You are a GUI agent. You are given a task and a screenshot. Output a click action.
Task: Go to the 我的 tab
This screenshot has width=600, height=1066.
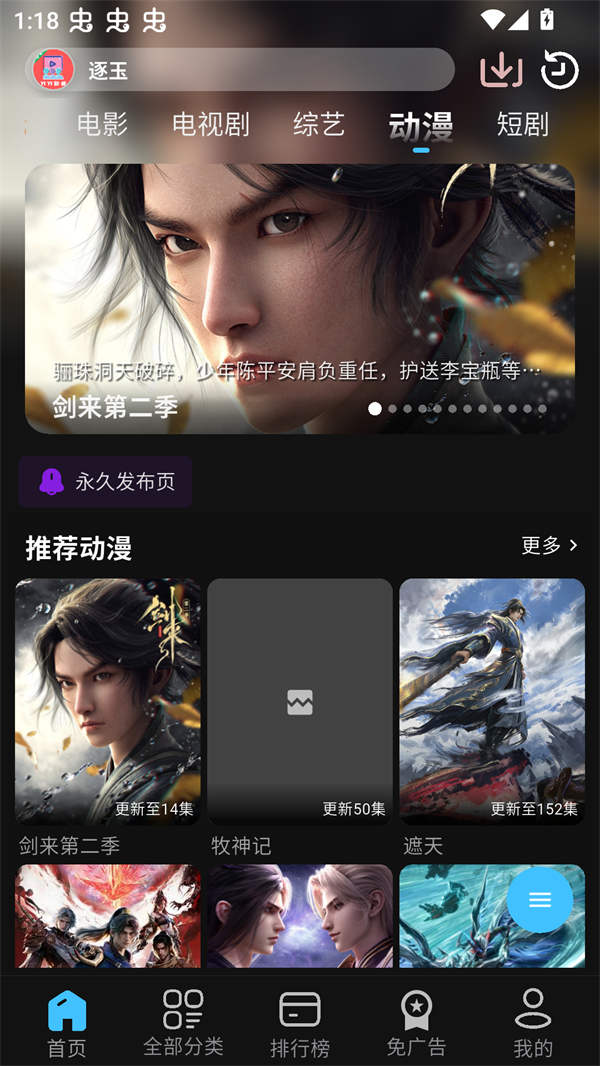[532, 1023]
